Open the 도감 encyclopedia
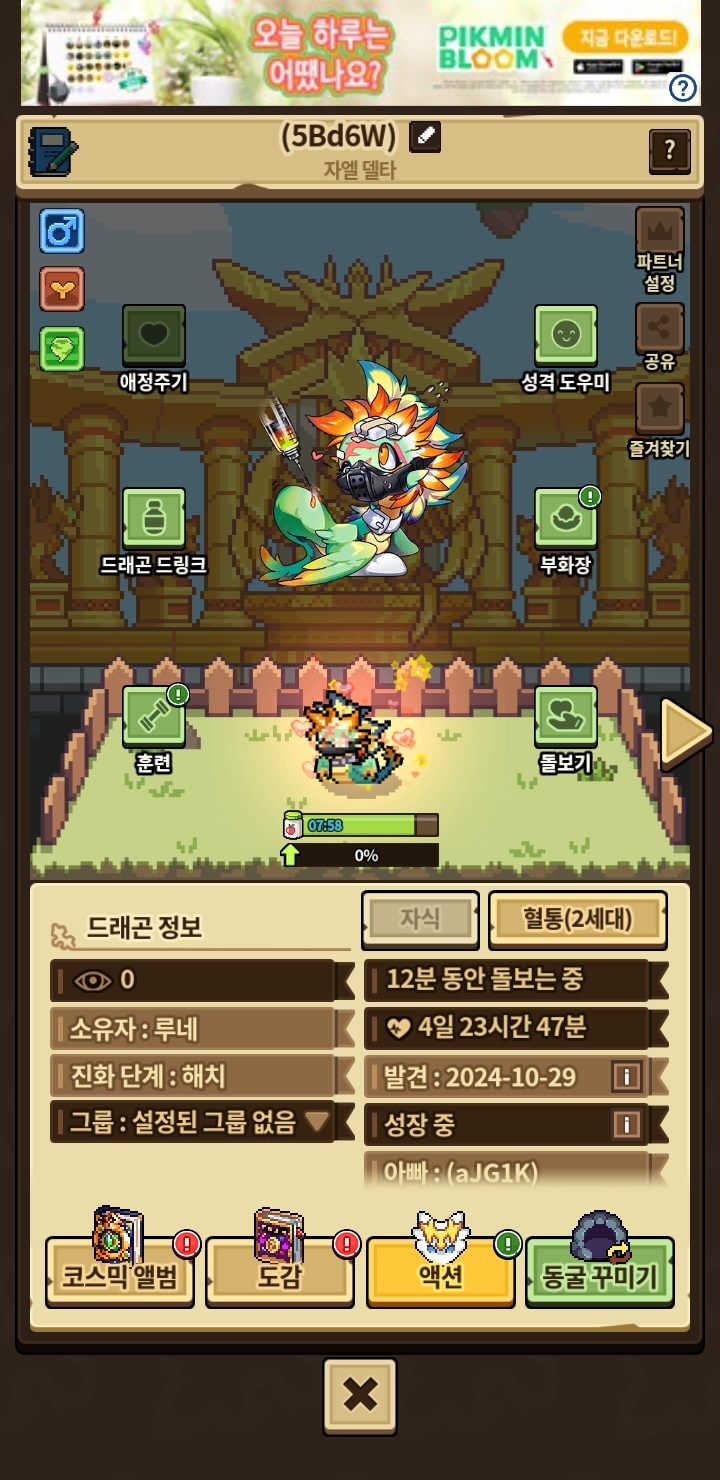Screen dimensions: 720x1480 [x=280, y=1270]
